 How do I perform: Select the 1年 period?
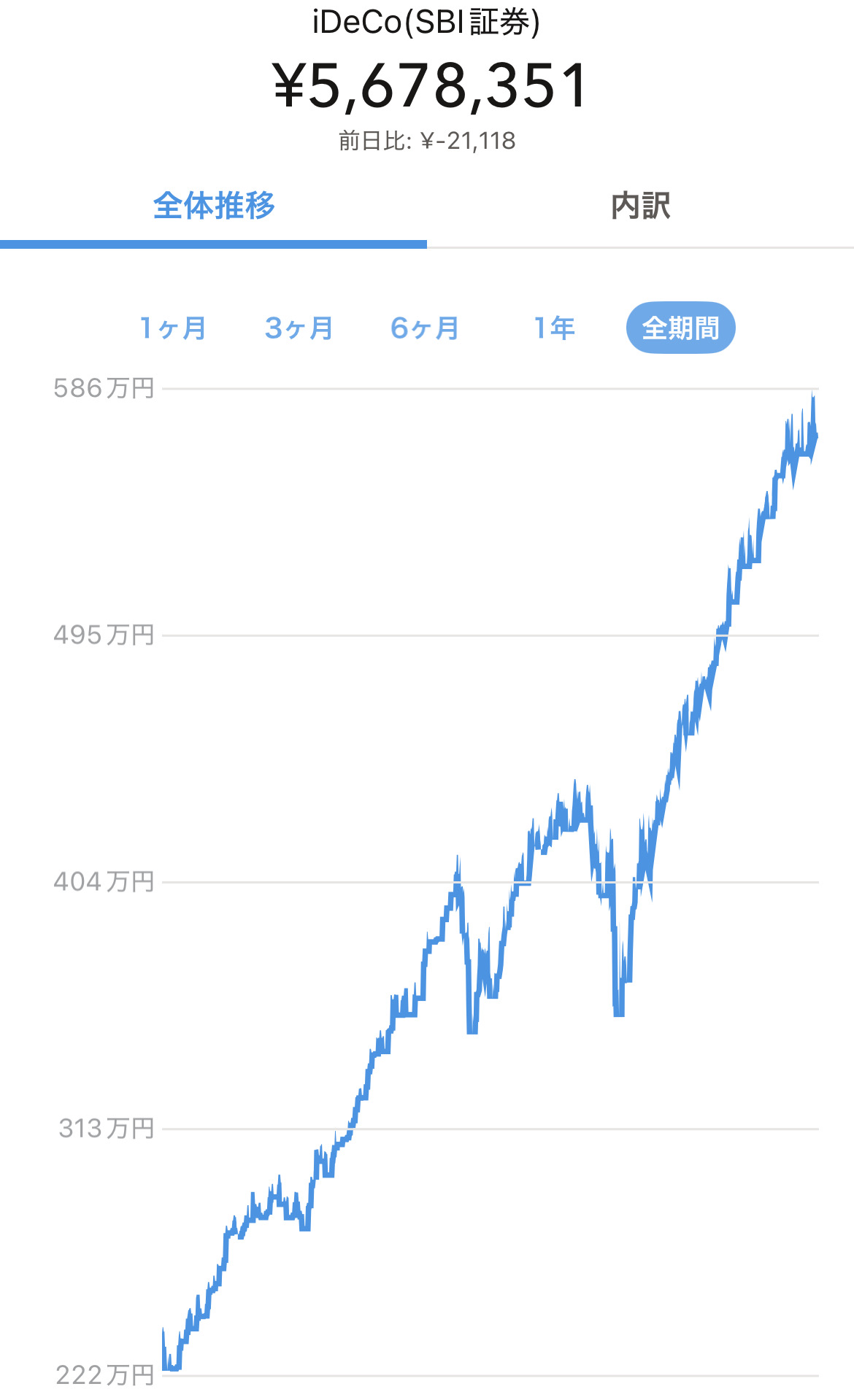point(555,328)
